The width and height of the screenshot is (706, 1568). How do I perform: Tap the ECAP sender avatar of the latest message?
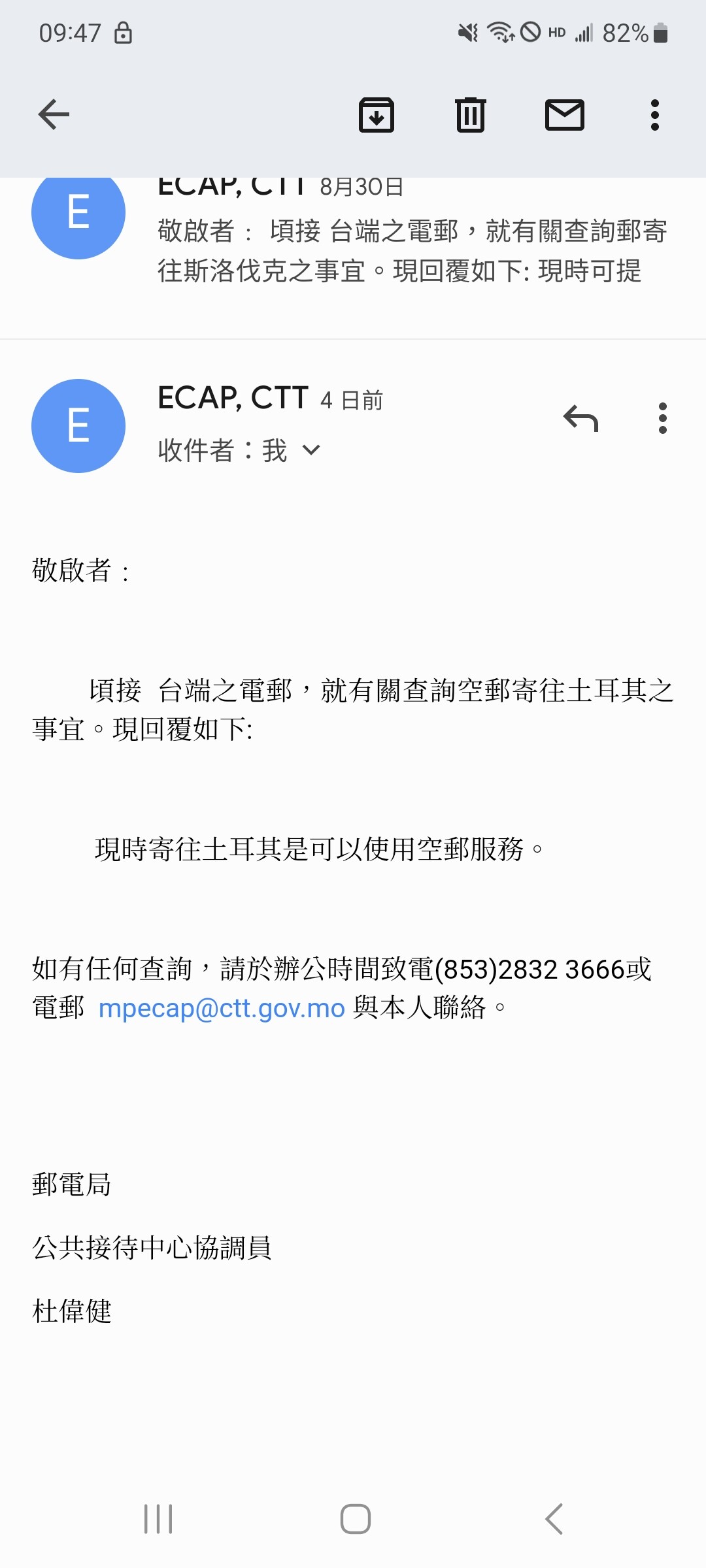point(78,426)
